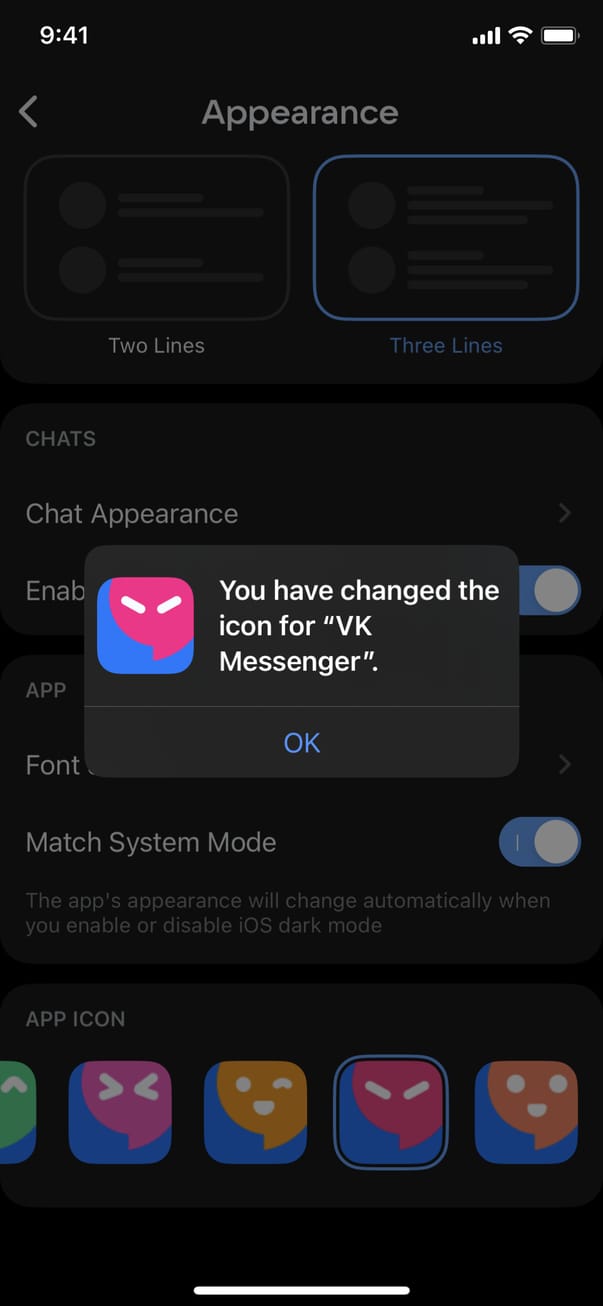The width and height of the screenshot is (603, 1306).
Task: Confirm the icon change with OK
Action: [301, 742]
